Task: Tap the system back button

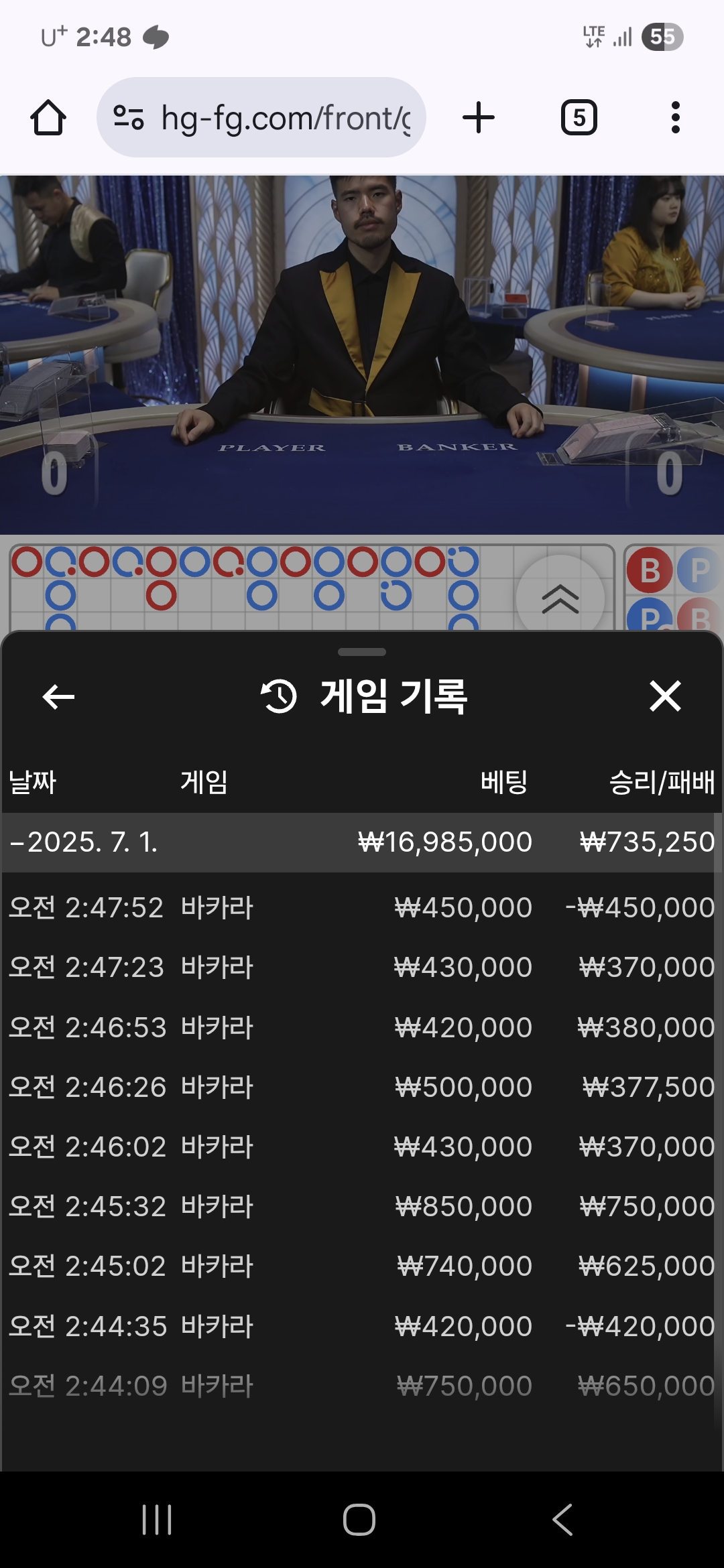Action: (562, 1519)
